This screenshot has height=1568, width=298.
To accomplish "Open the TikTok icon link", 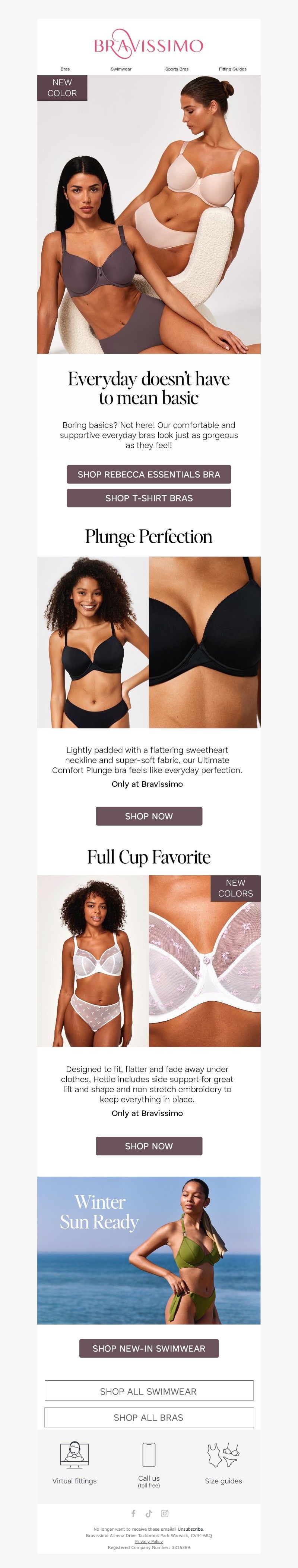I will tap(149, 1513).
